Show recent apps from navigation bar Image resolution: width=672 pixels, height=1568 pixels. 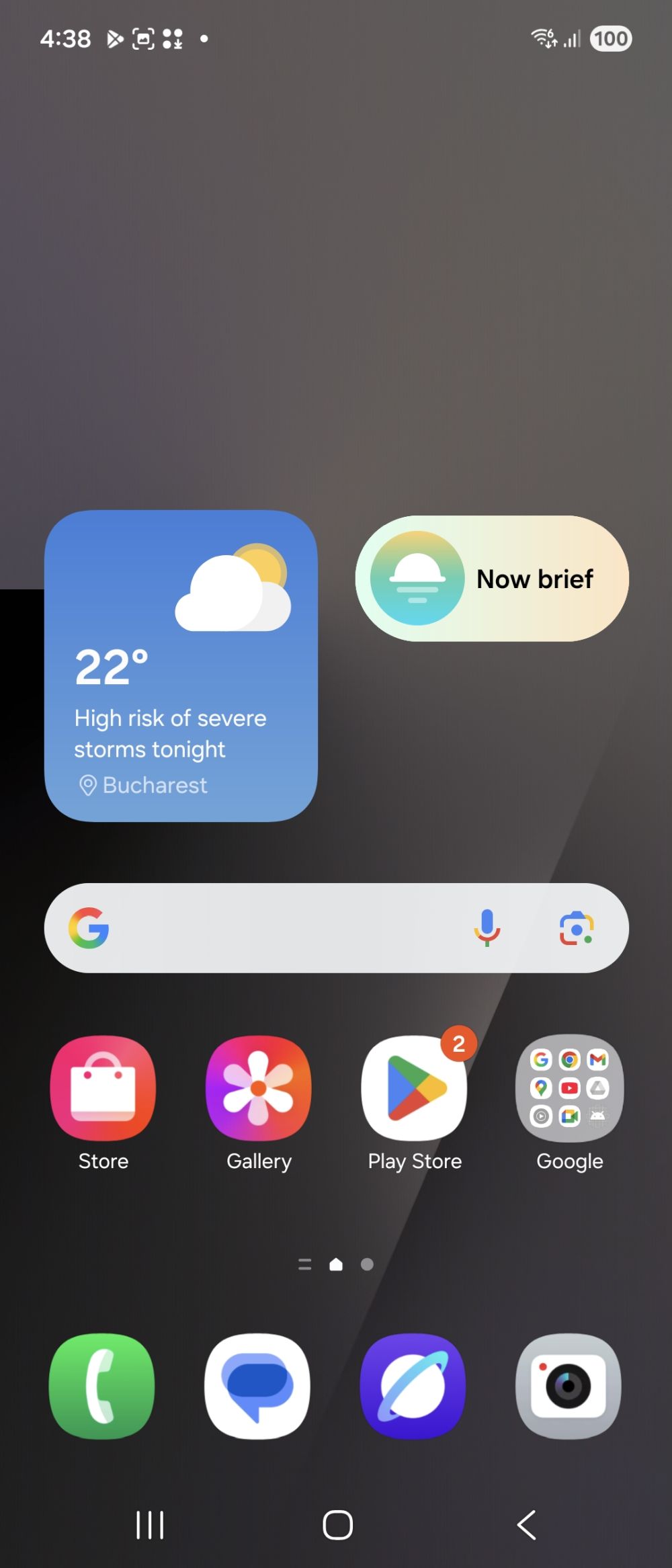pos(150,1525)
